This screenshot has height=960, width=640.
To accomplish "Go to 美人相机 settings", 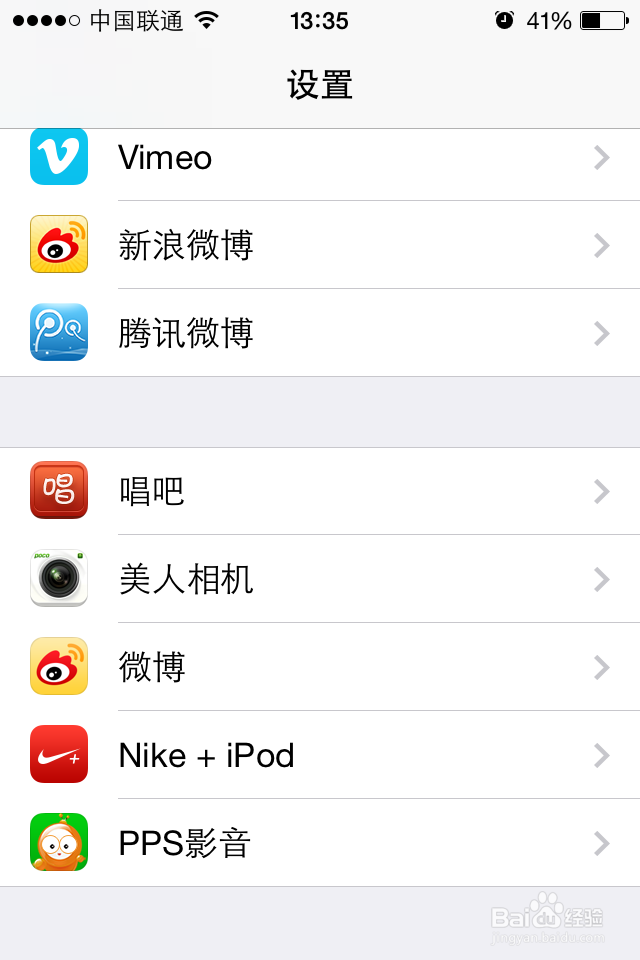I will (320, 579).
